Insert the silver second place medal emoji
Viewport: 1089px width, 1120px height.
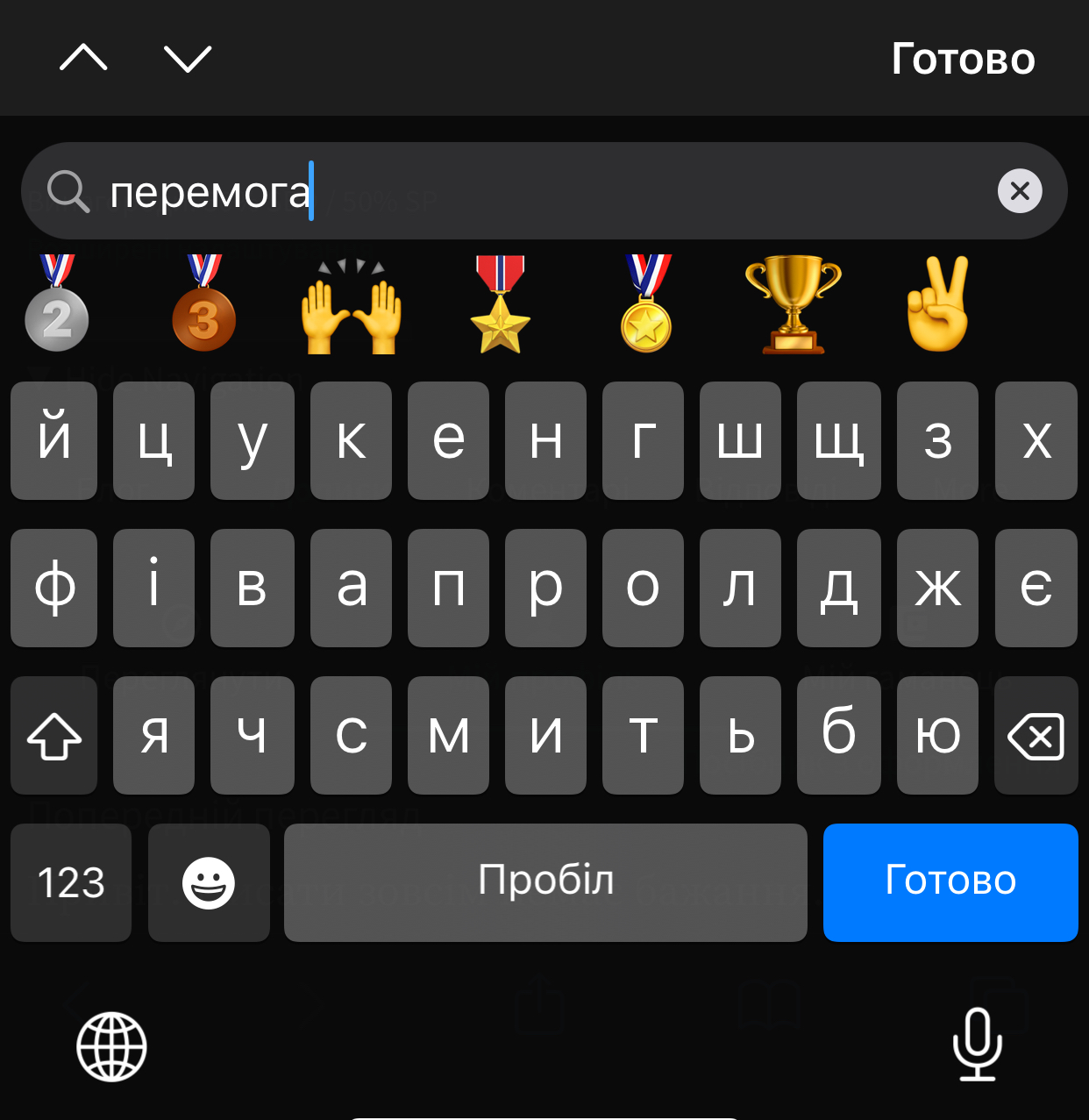point(57,304)
